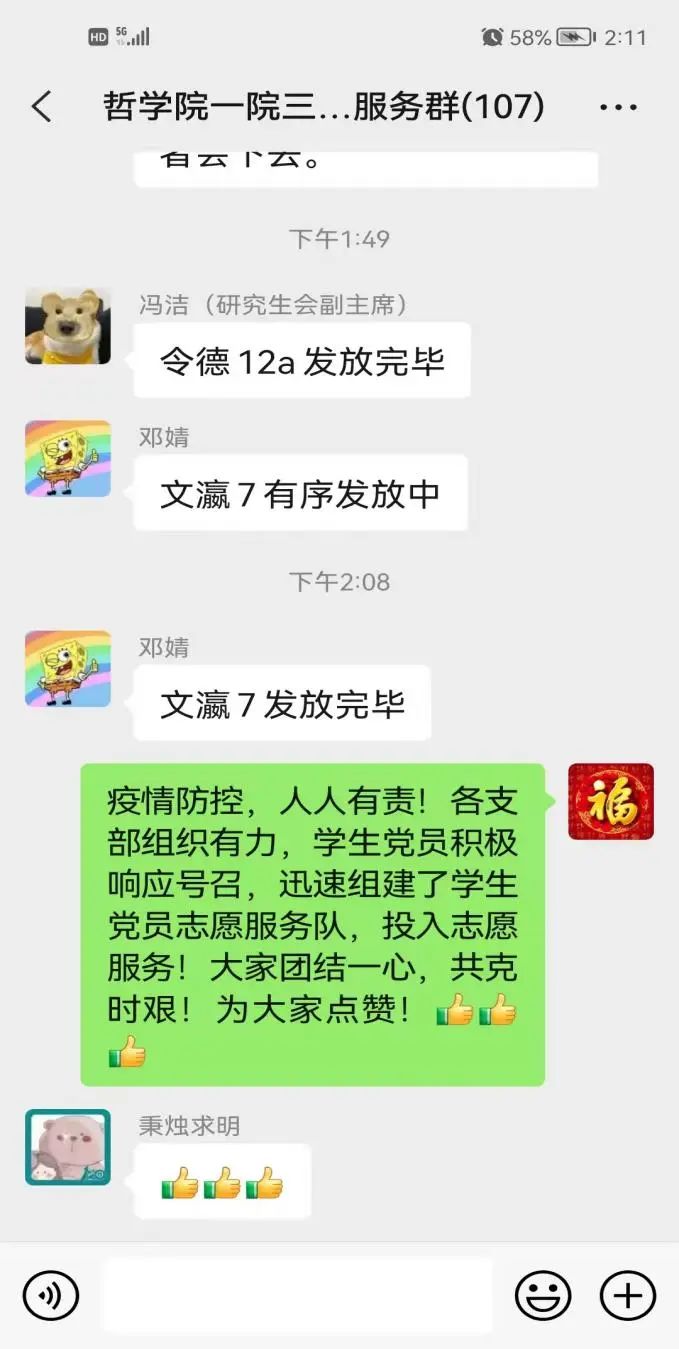Go back from the group chat
This screenshot has height=1349, width=679.
41,106
